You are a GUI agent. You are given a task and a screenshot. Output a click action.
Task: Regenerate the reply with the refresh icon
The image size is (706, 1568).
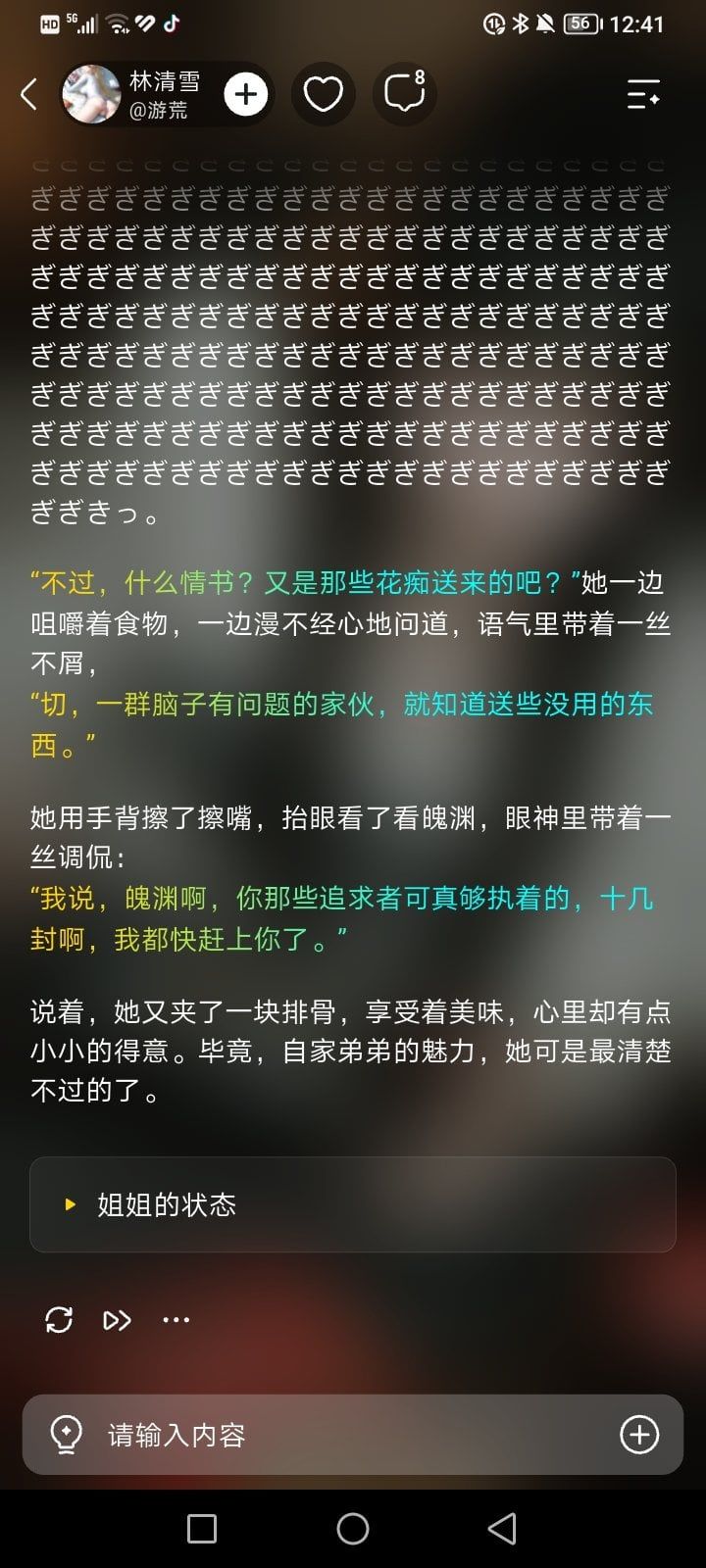click(59, 1320)
